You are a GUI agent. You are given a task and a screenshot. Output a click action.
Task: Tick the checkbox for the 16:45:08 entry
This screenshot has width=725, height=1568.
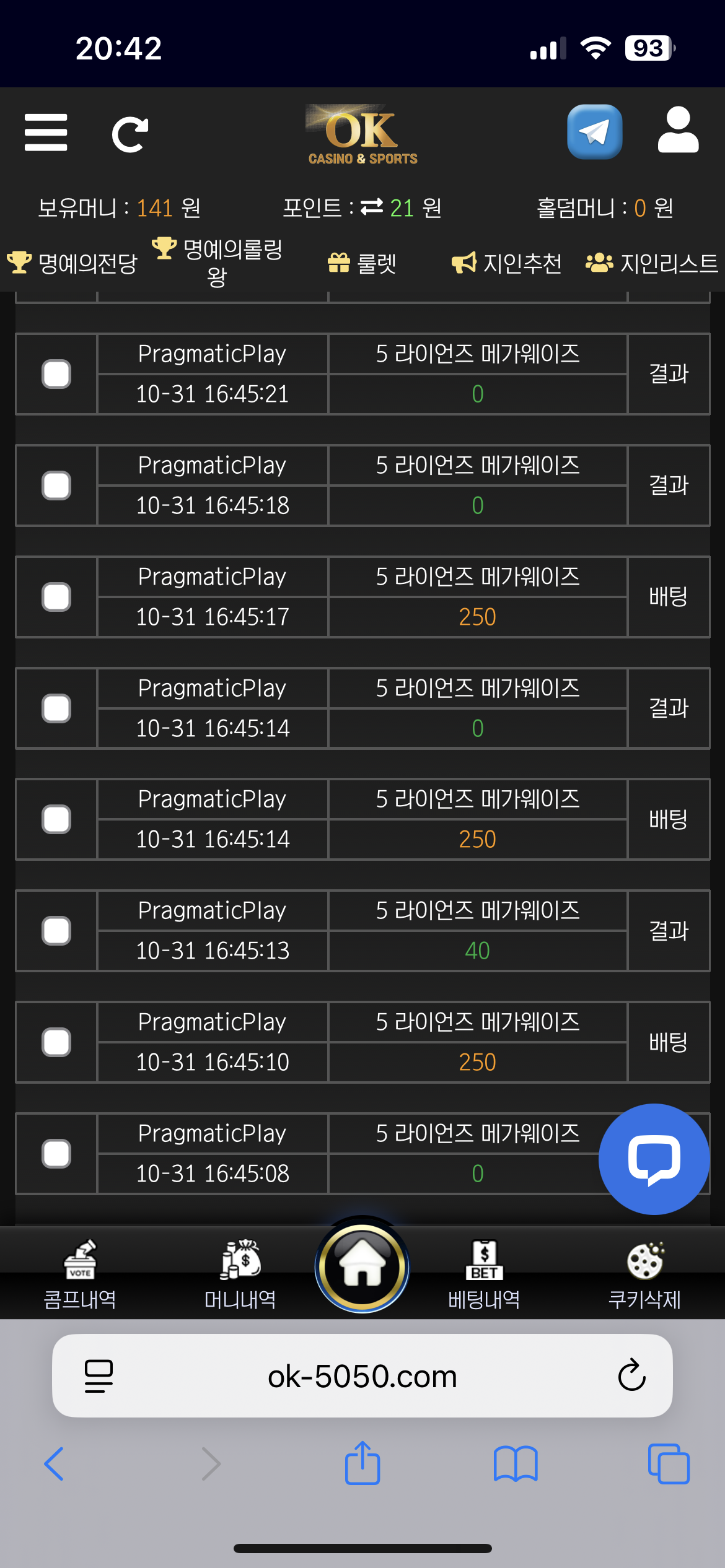(x=56, y=1154)
